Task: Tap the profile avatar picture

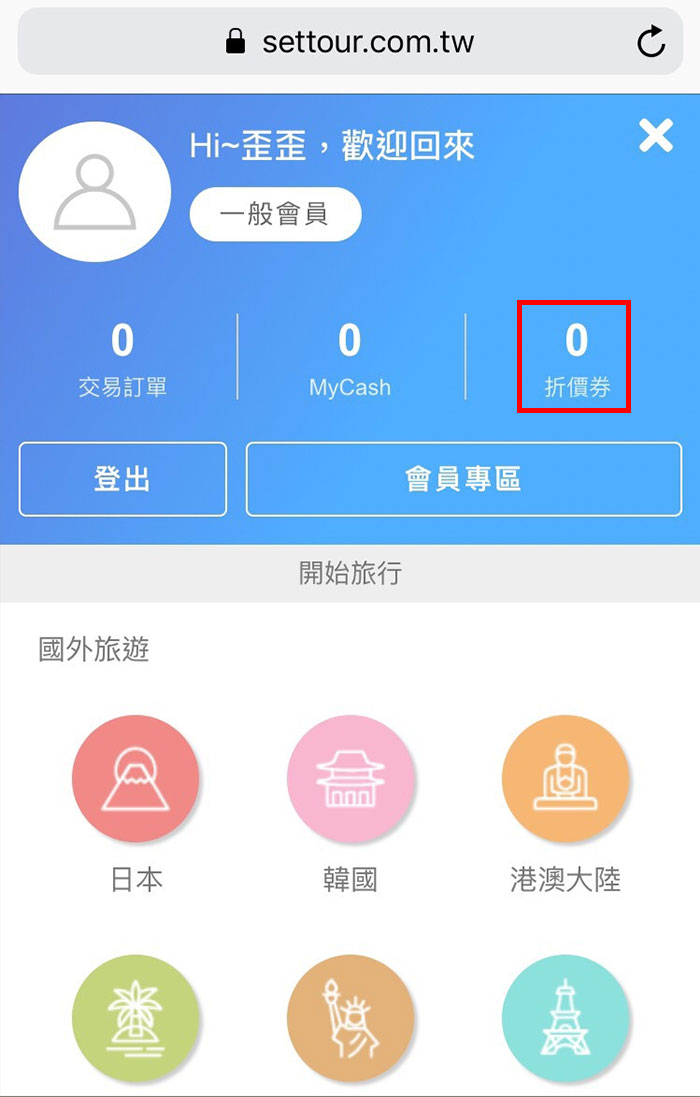Action: click(95, 192)
